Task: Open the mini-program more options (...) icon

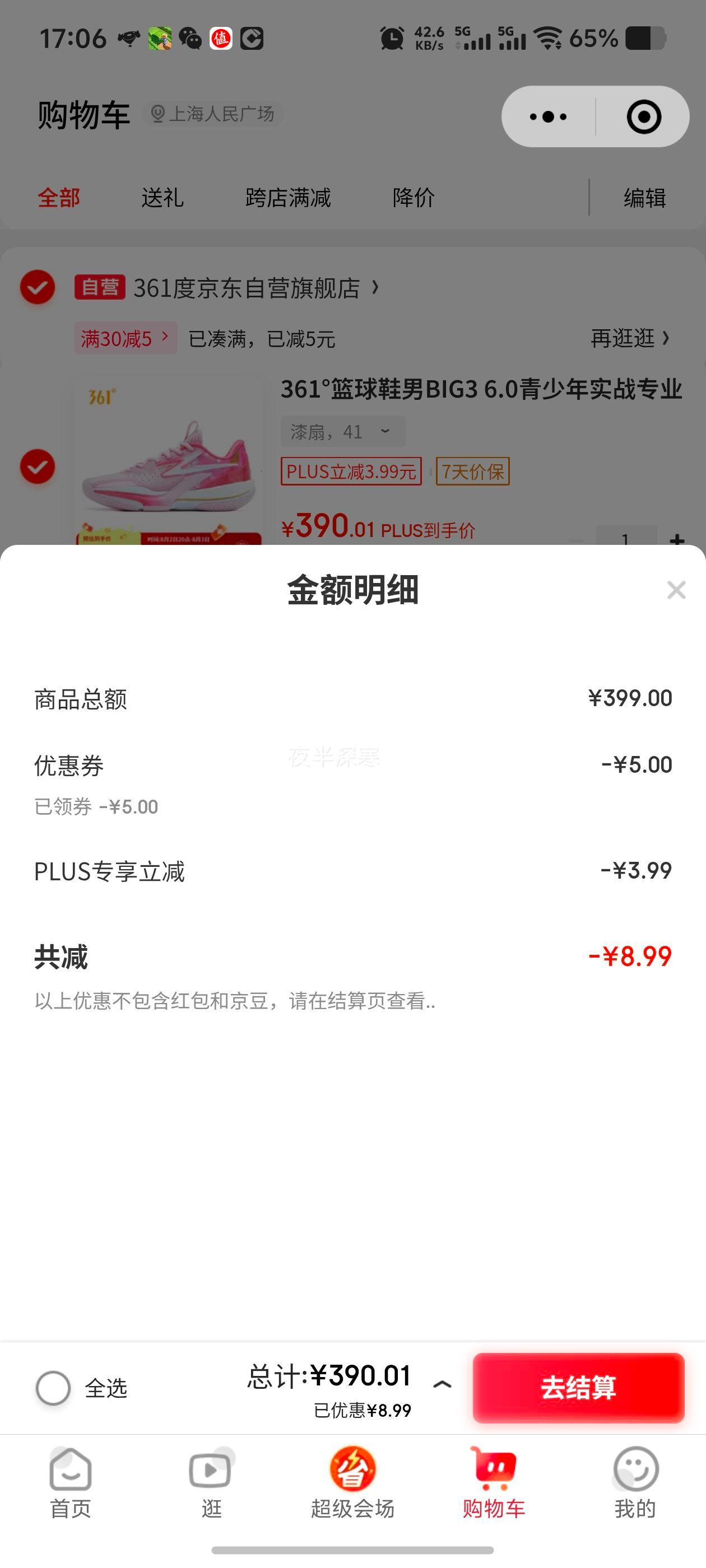Action: (547, 116)
